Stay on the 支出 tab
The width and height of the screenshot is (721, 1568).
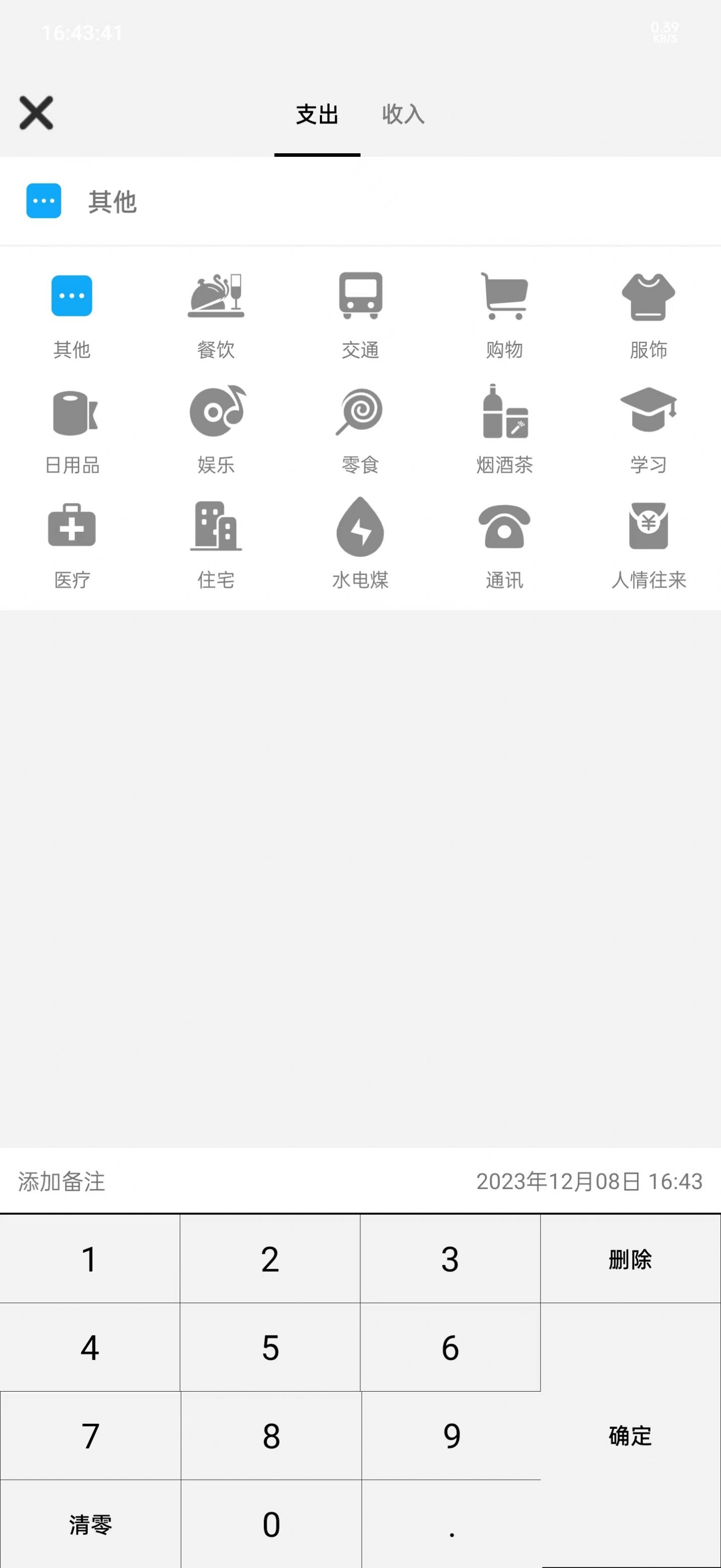317,114
